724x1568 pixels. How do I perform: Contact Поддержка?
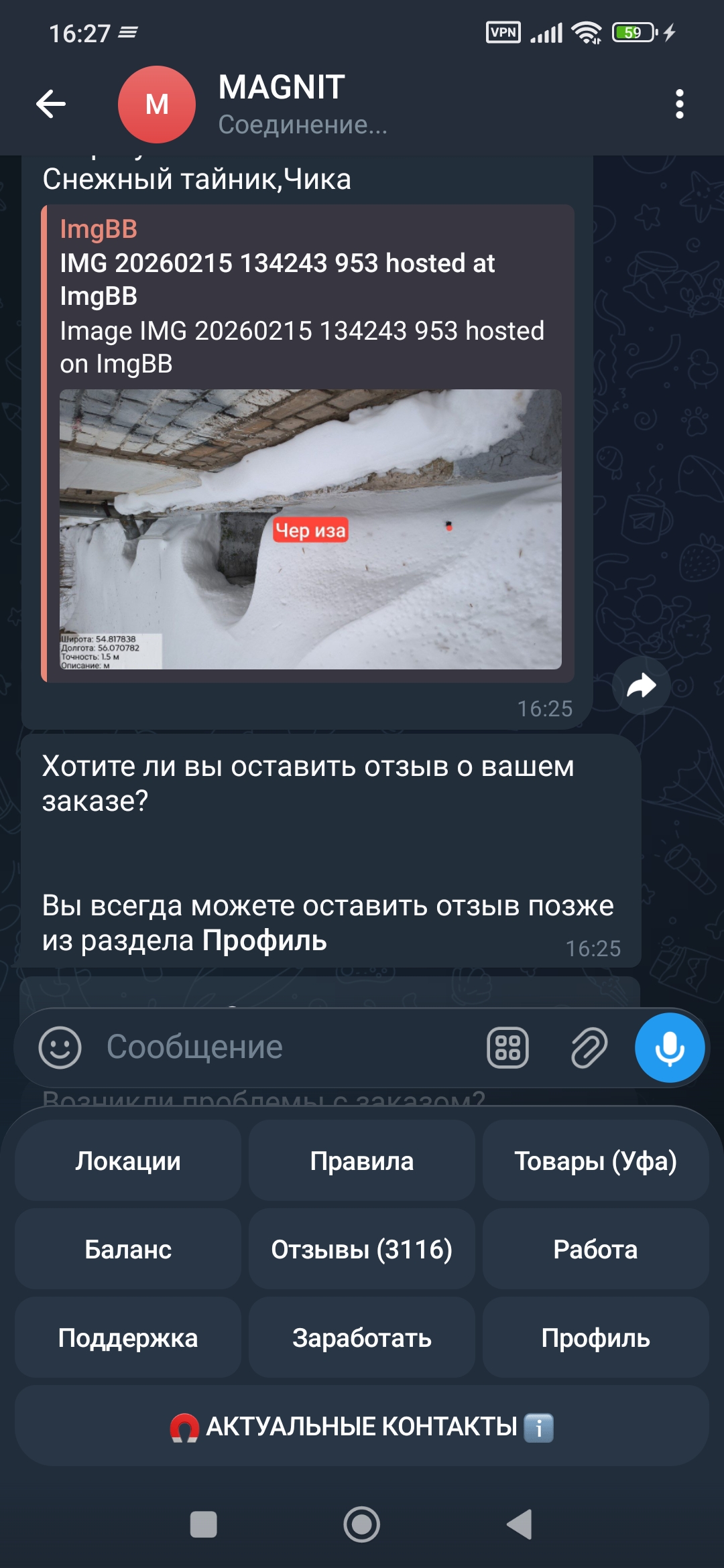click(128, 1337)
